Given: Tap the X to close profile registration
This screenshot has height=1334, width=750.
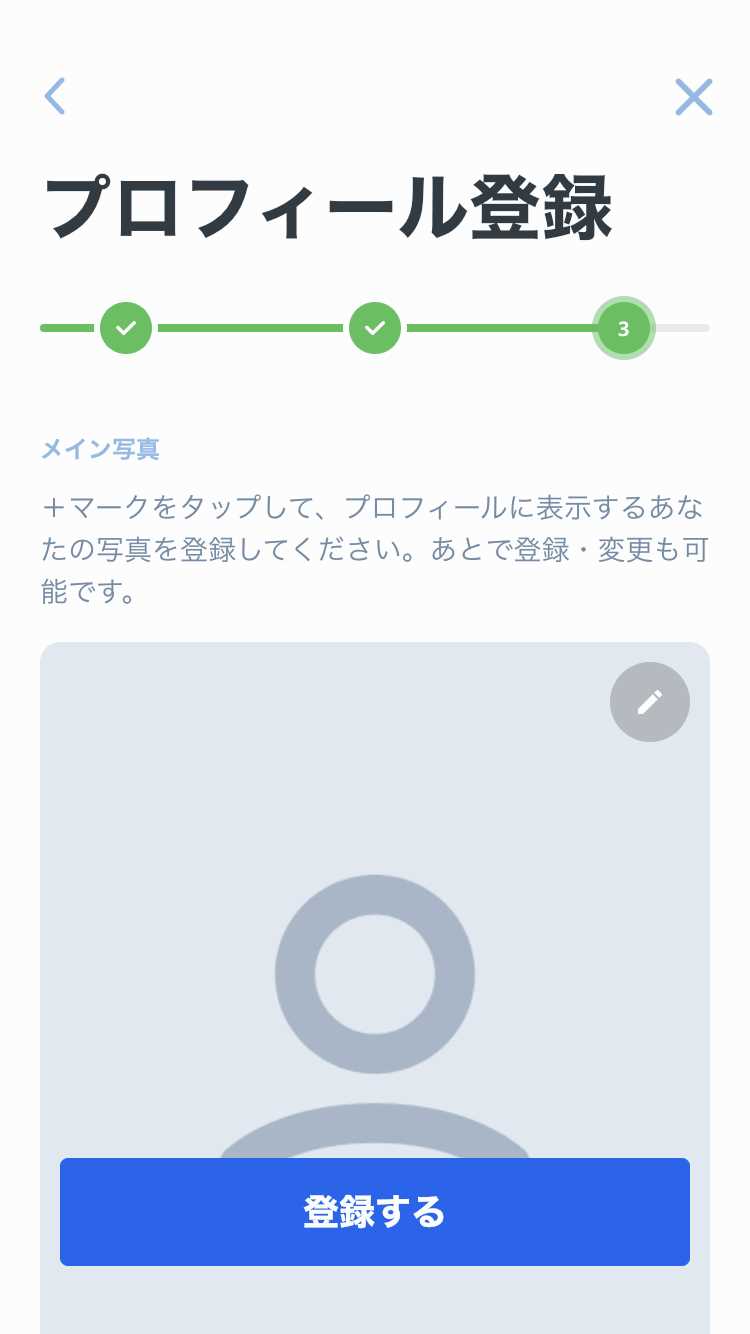Looking at the screenshot, I should pyautogui.click(x=694, y=96).
